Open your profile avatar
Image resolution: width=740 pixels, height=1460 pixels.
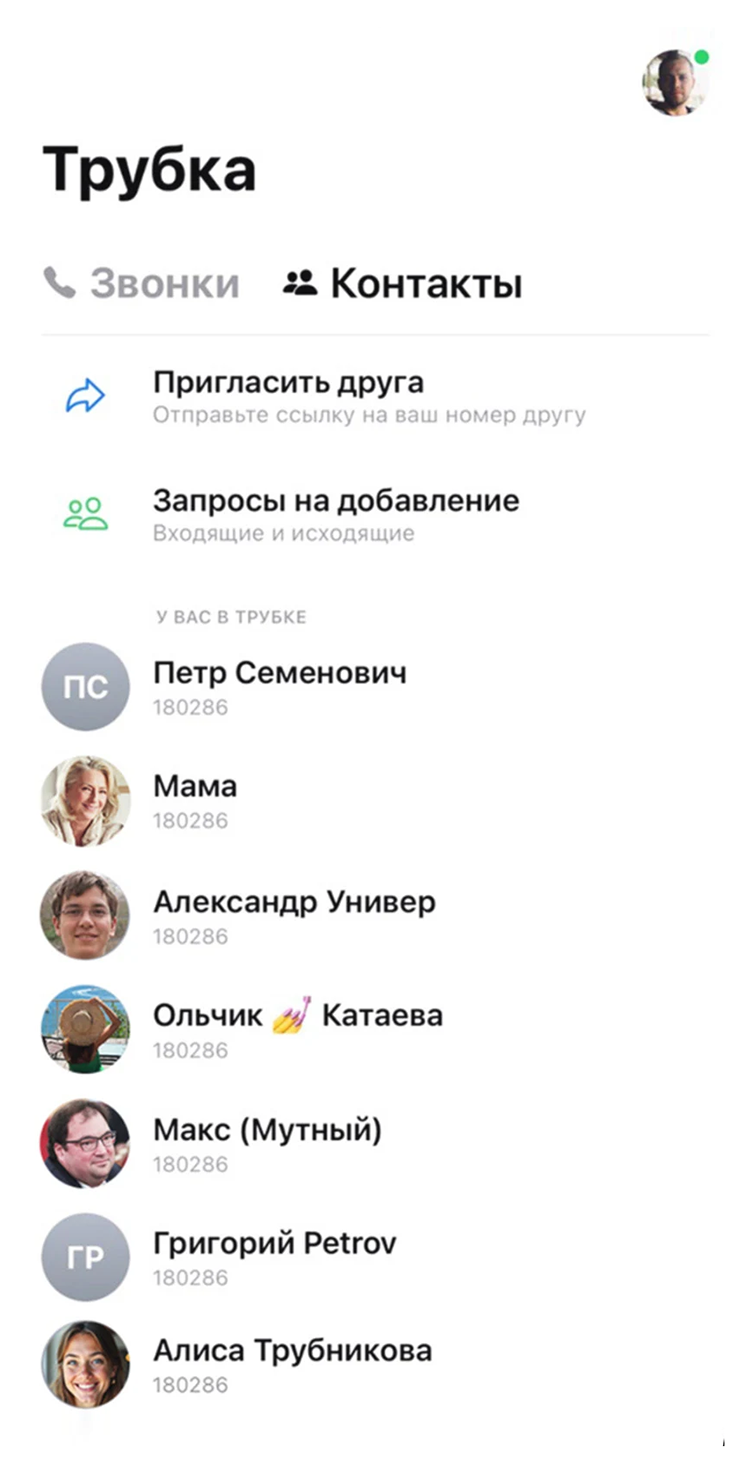coord(675,82)
